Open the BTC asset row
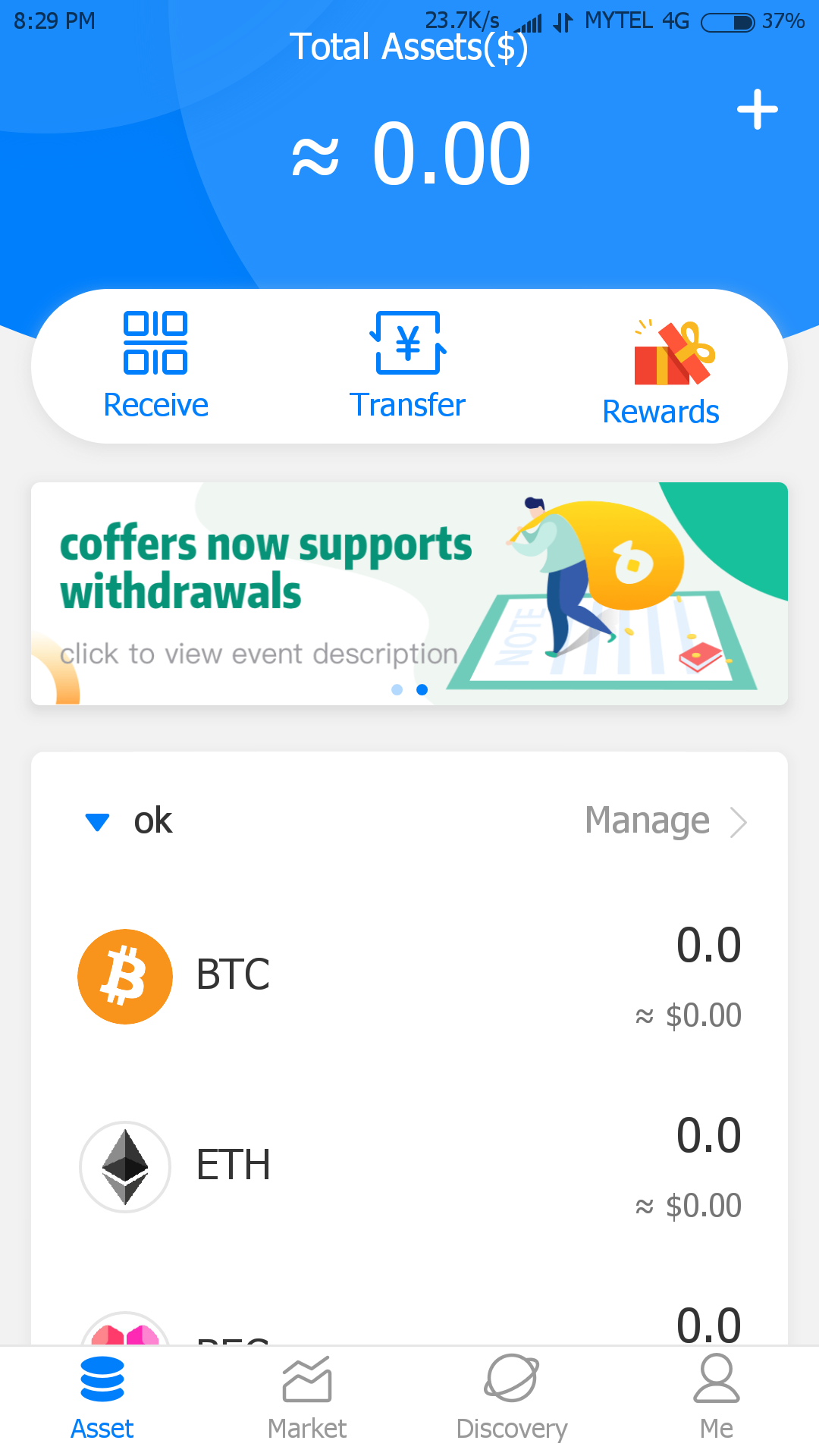This screenshot has width=819, height=1456. point(409,976)
